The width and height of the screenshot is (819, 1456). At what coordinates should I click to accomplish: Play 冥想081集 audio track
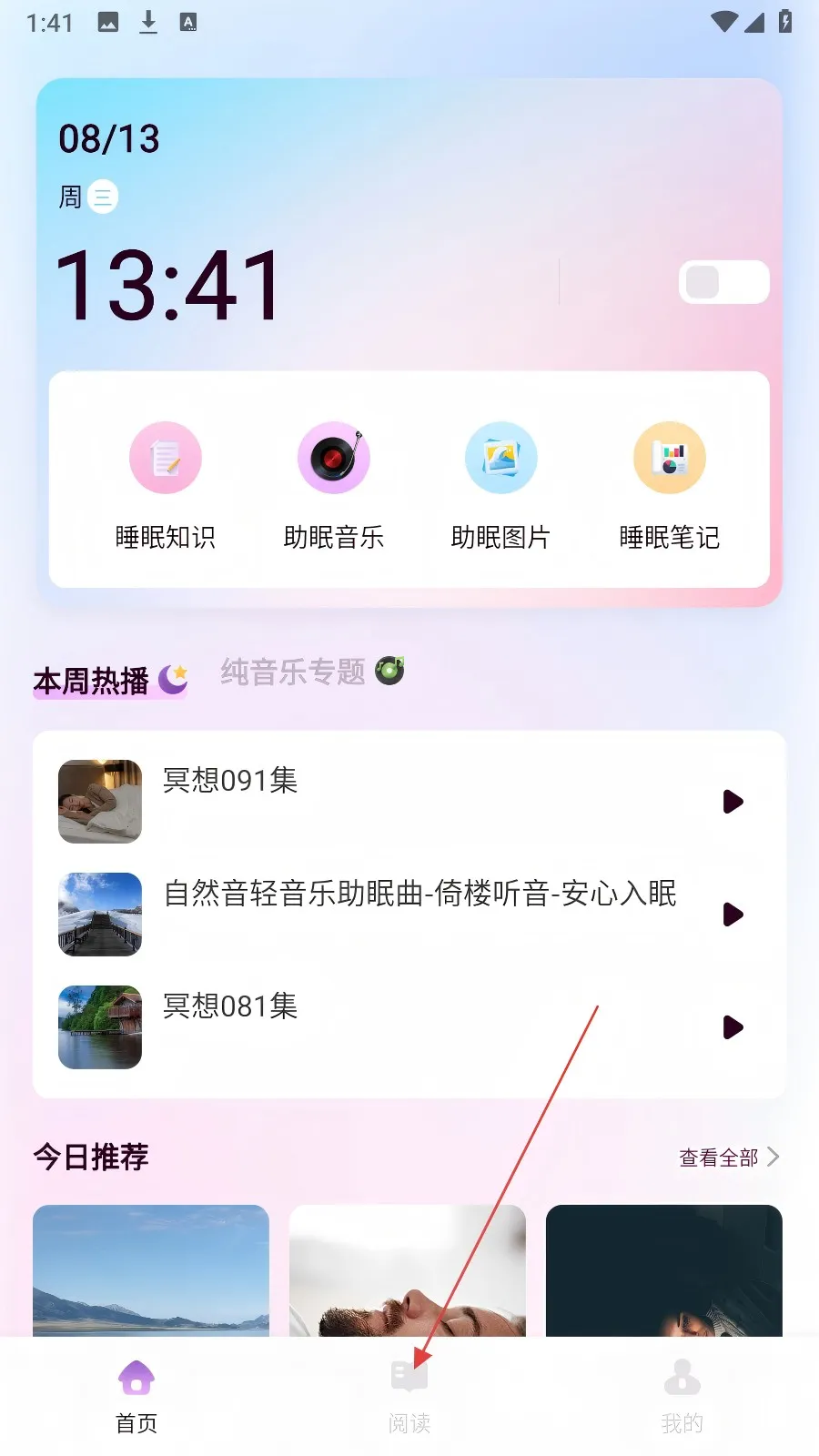733,1028
